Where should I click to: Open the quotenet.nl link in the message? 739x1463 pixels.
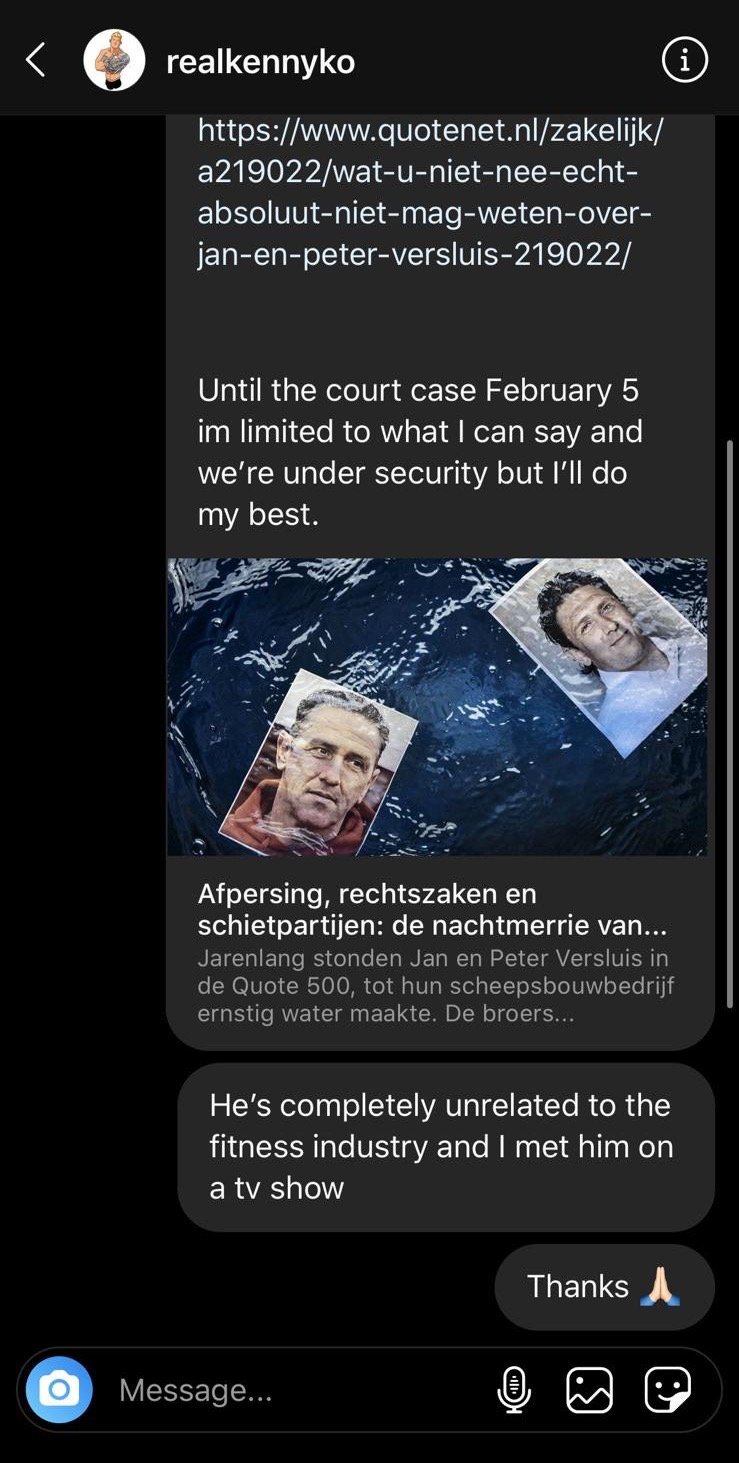pos(430,192)
